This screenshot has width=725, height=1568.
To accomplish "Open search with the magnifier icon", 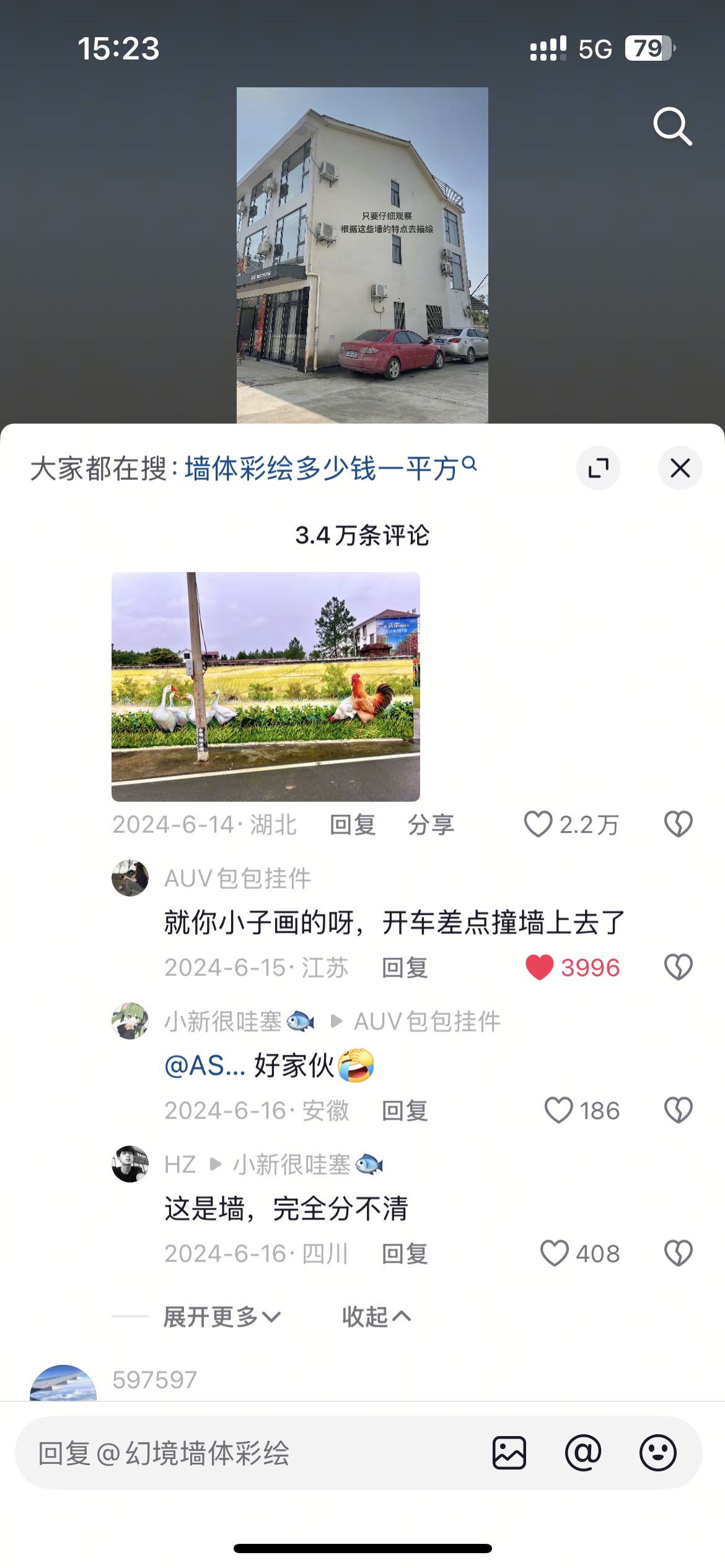I will click(x=672, y=126).
